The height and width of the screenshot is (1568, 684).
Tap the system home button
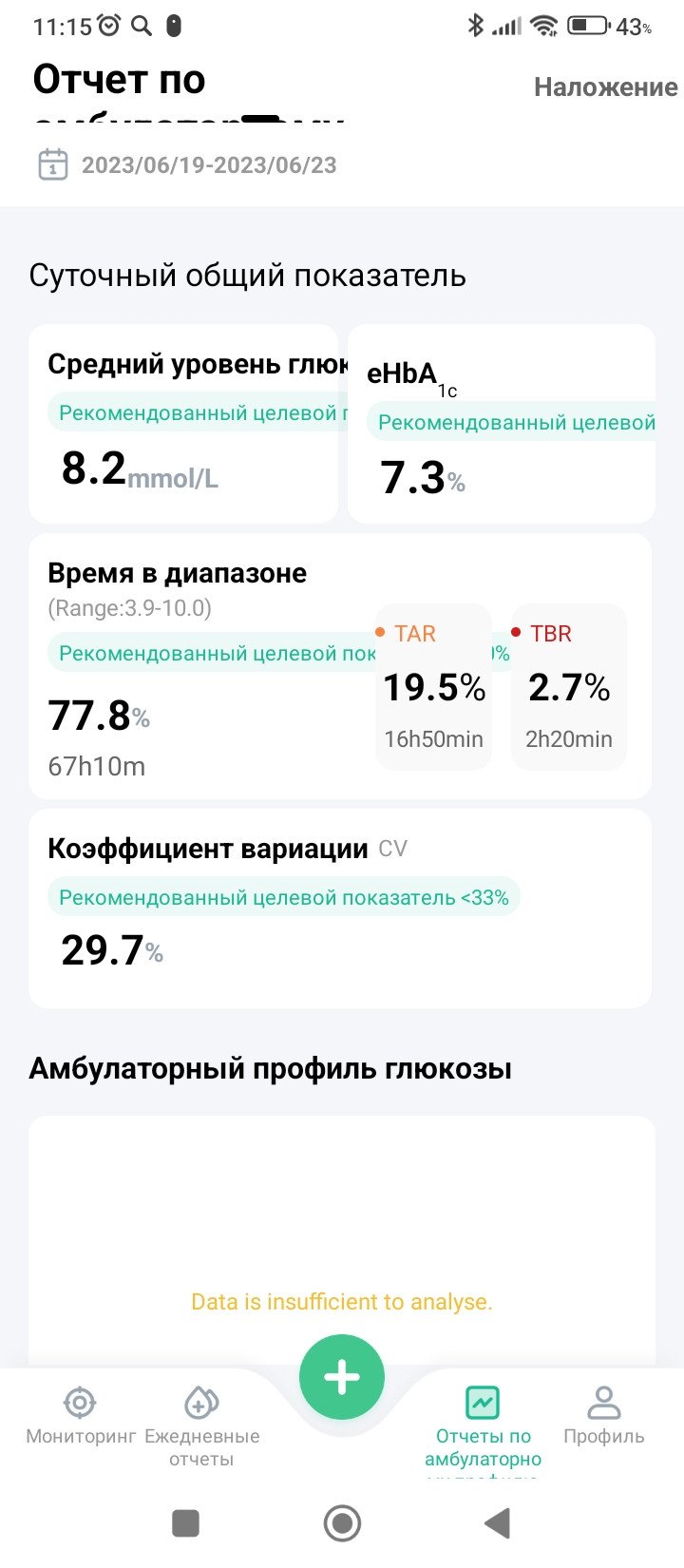click(x=342, y=1523)
